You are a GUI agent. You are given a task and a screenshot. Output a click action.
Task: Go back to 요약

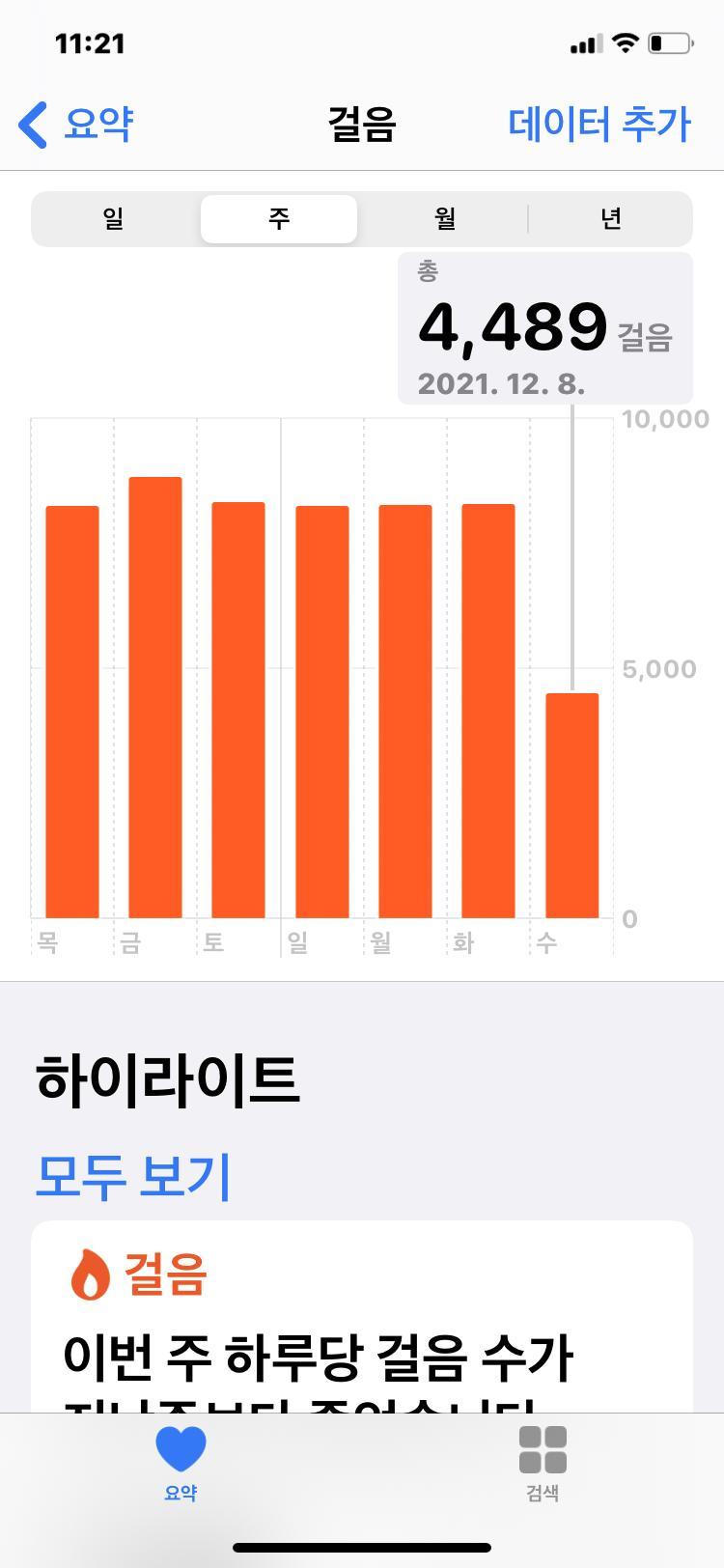point(77,126)
